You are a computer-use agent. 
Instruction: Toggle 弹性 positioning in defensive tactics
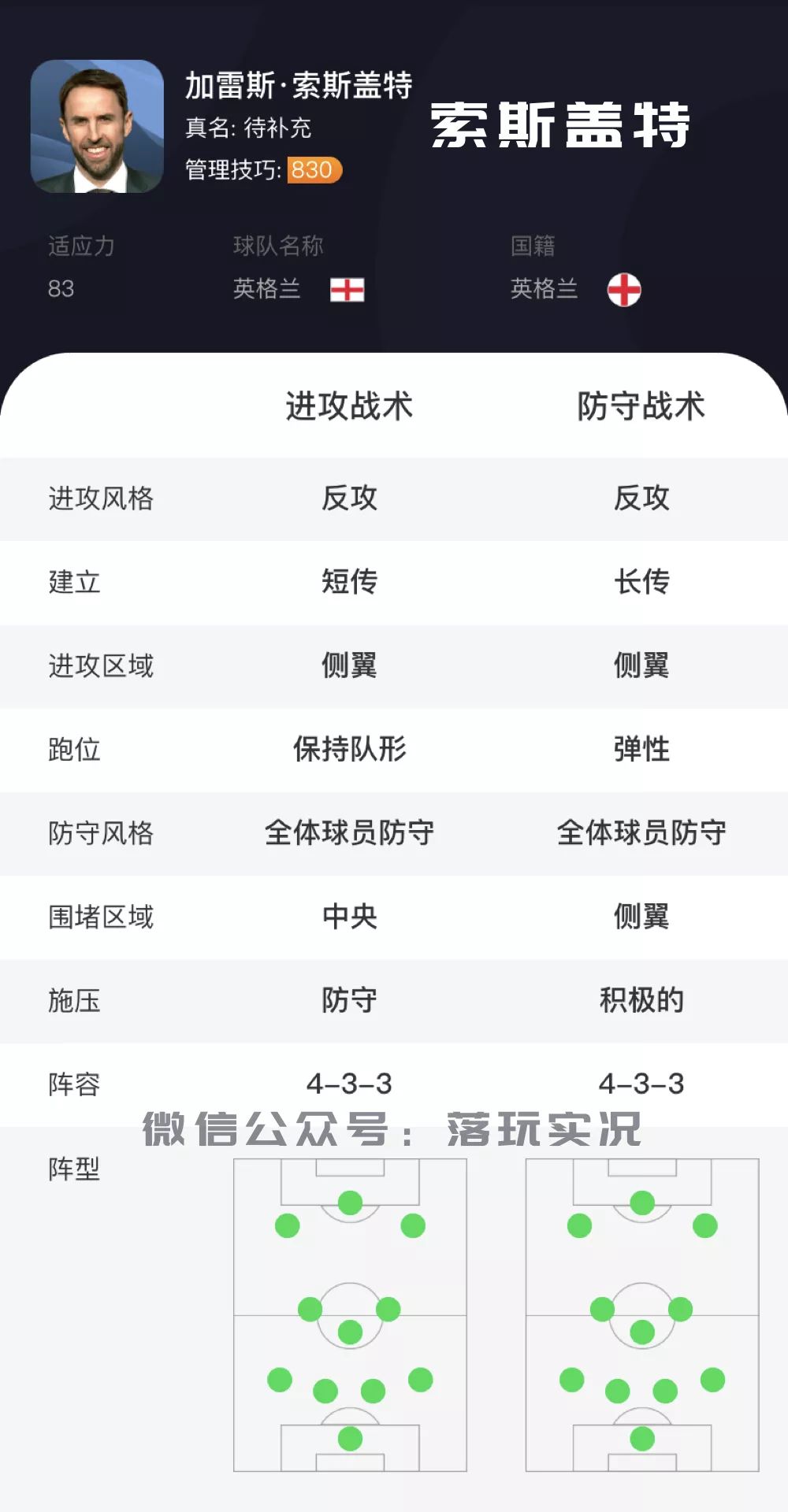tap(640, 750)
